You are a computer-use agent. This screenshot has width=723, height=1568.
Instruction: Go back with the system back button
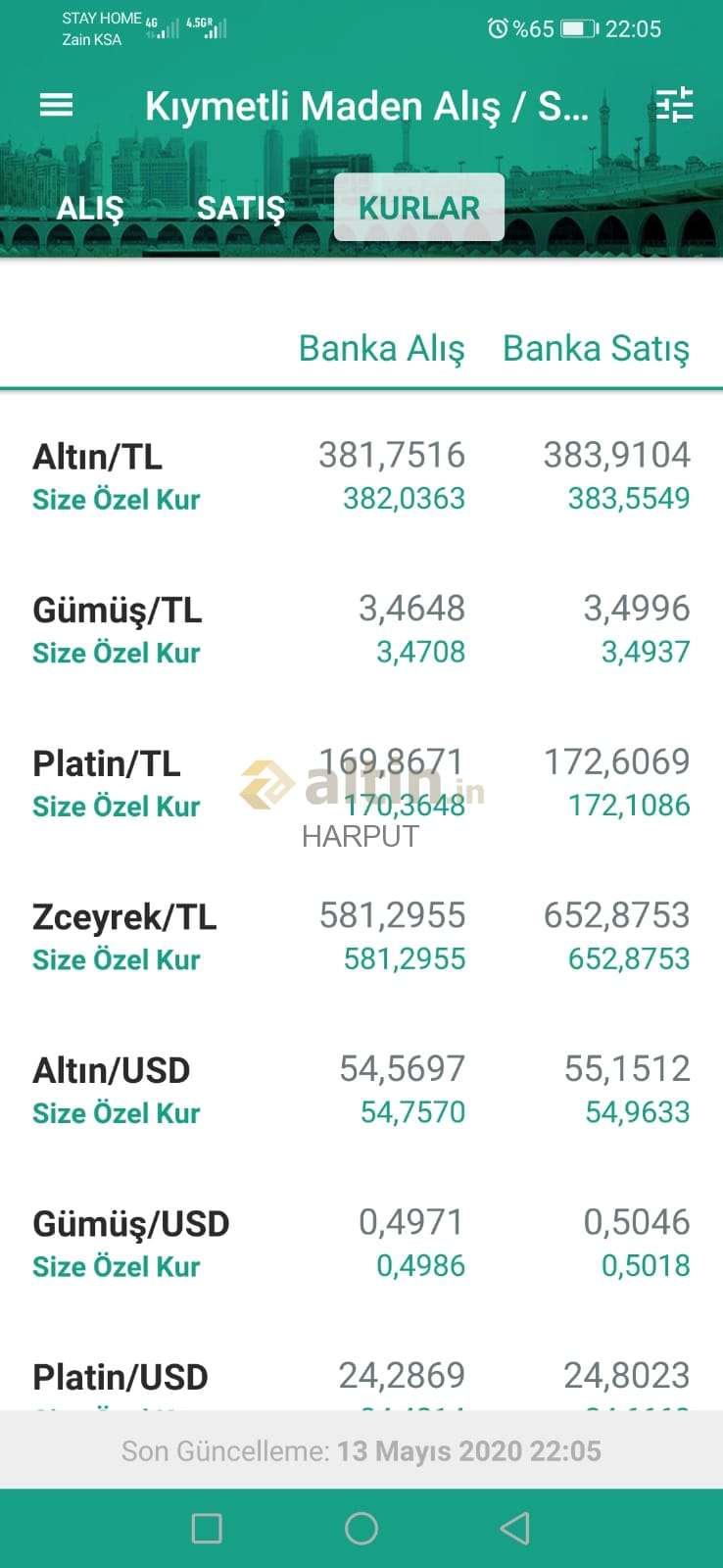tap(514, 1528)
